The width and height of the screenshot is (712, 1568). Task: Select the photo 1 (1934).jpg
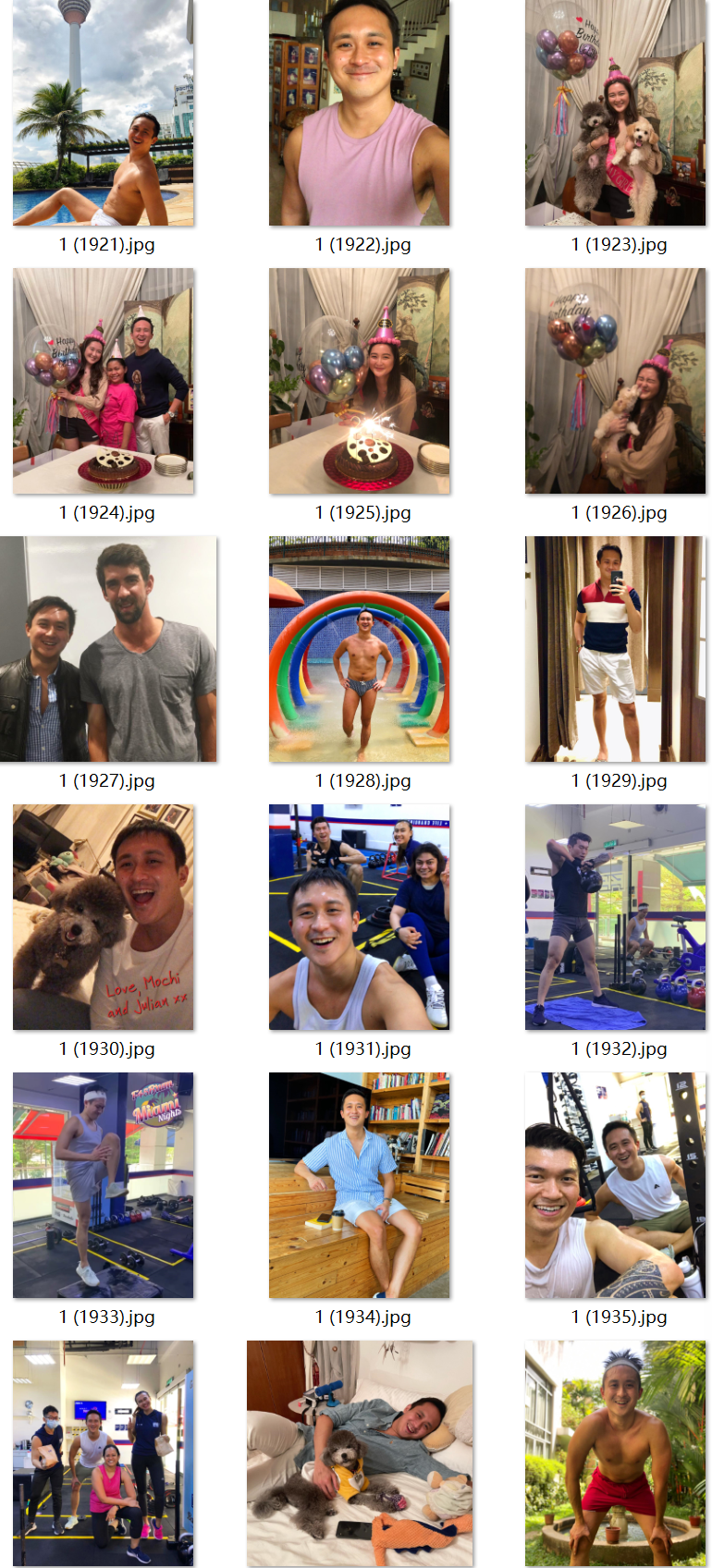[x=360, y=1185]
